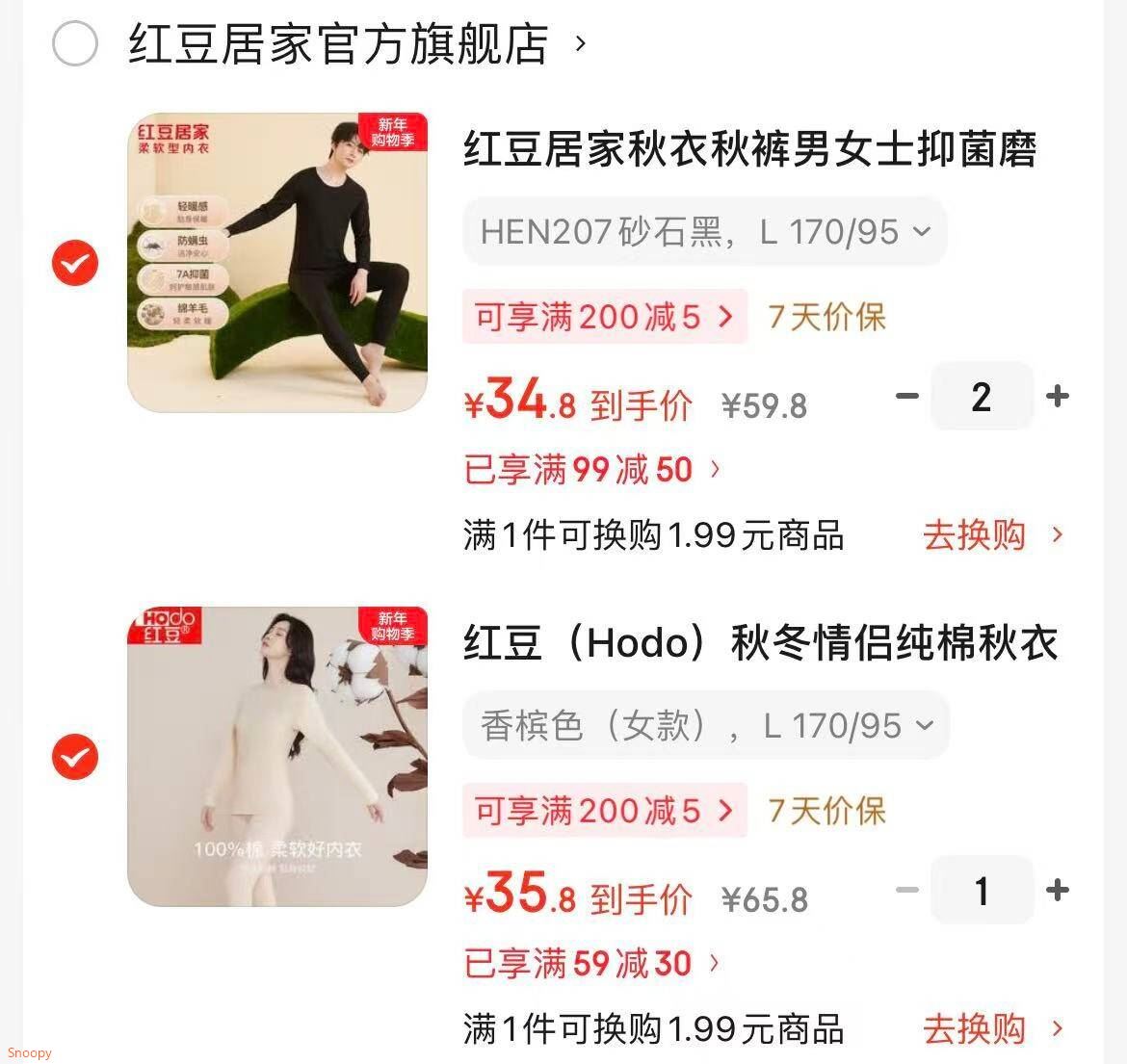This screenshot has height=1064, width=1127.
Task: Uncheck the 红豆居家秋衣秋裤 item
Action: 75,263
